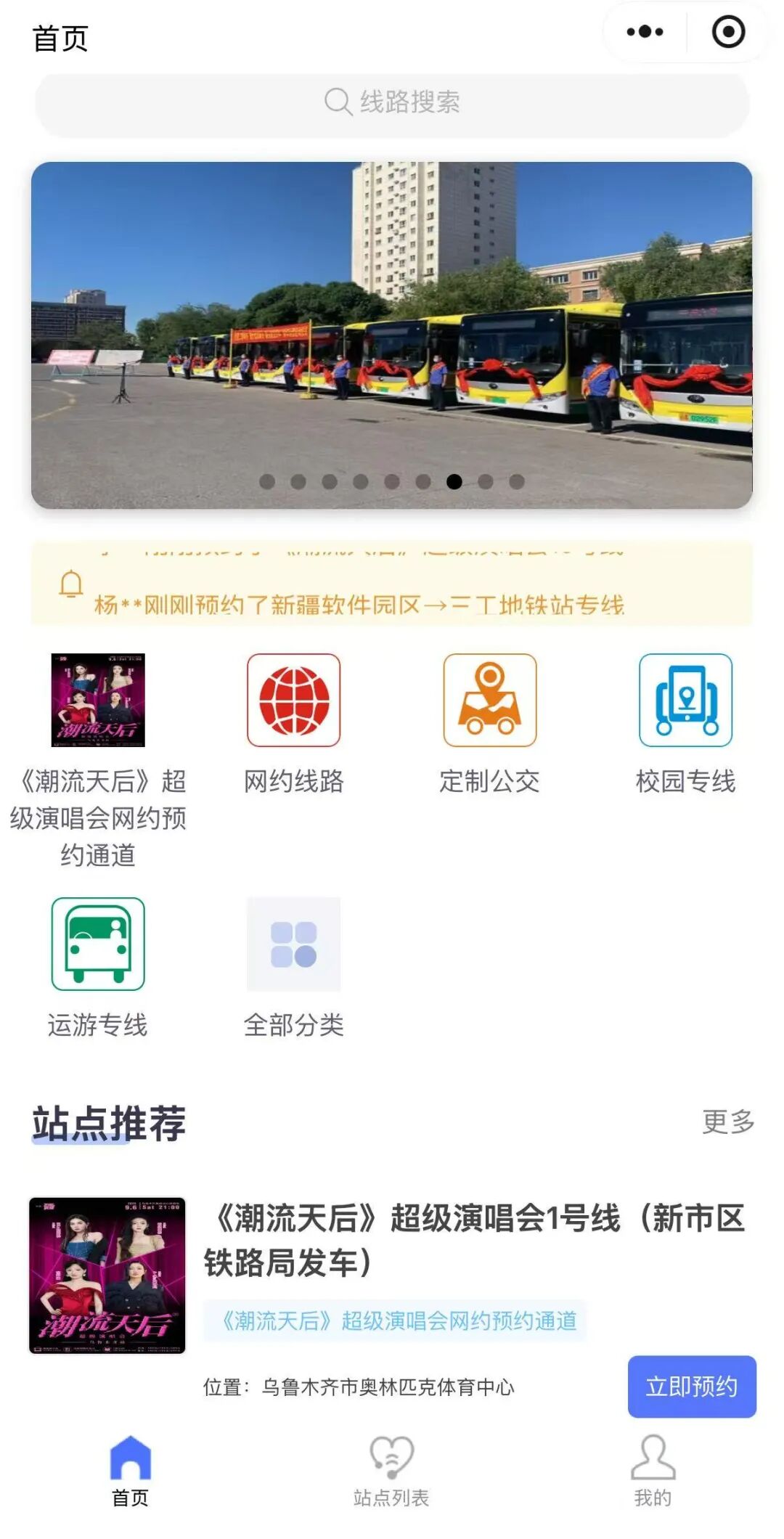
Task: Switch to the 我的 tab
Action: pos(653,1471)
